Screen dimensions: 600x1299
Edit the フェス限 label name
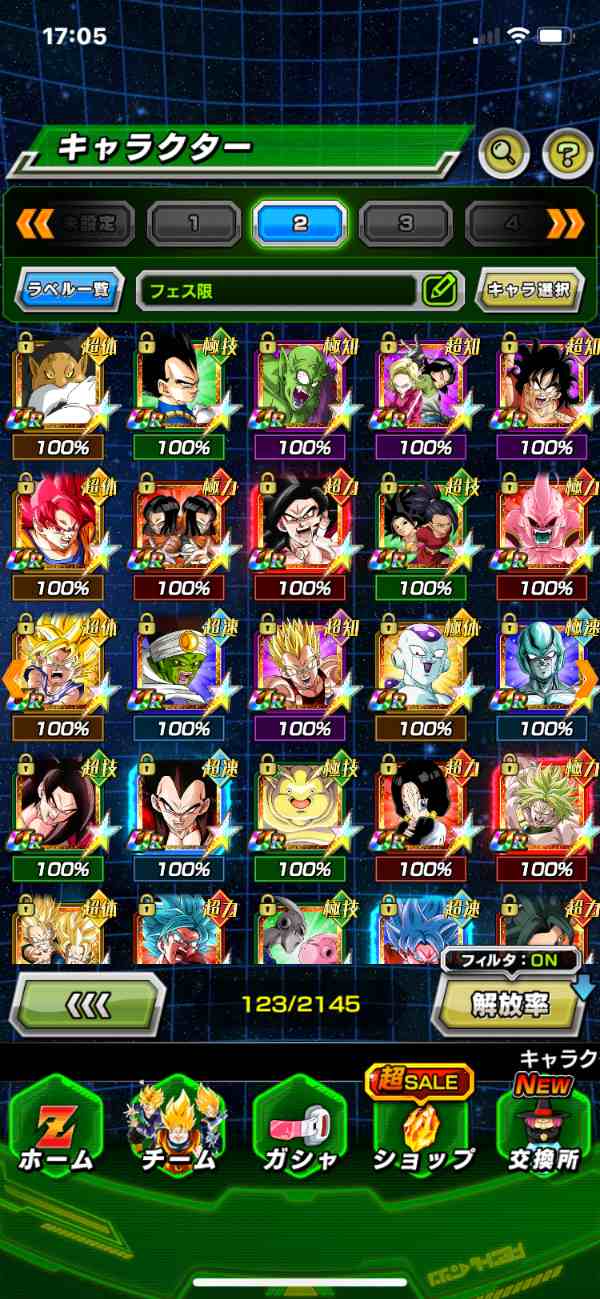point(439,290)
